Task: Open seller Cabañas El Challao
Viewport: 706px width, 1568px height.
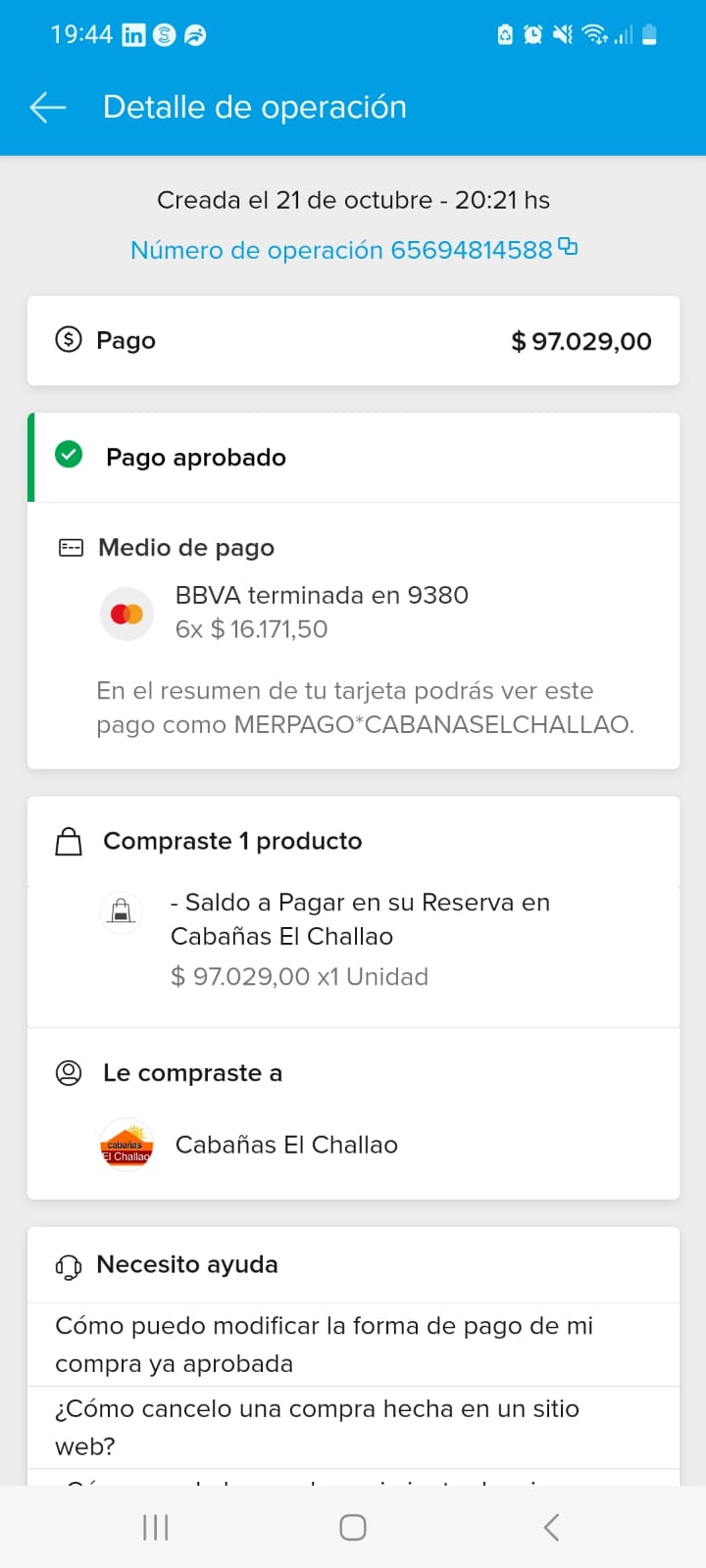Action: coord(353,1145)
